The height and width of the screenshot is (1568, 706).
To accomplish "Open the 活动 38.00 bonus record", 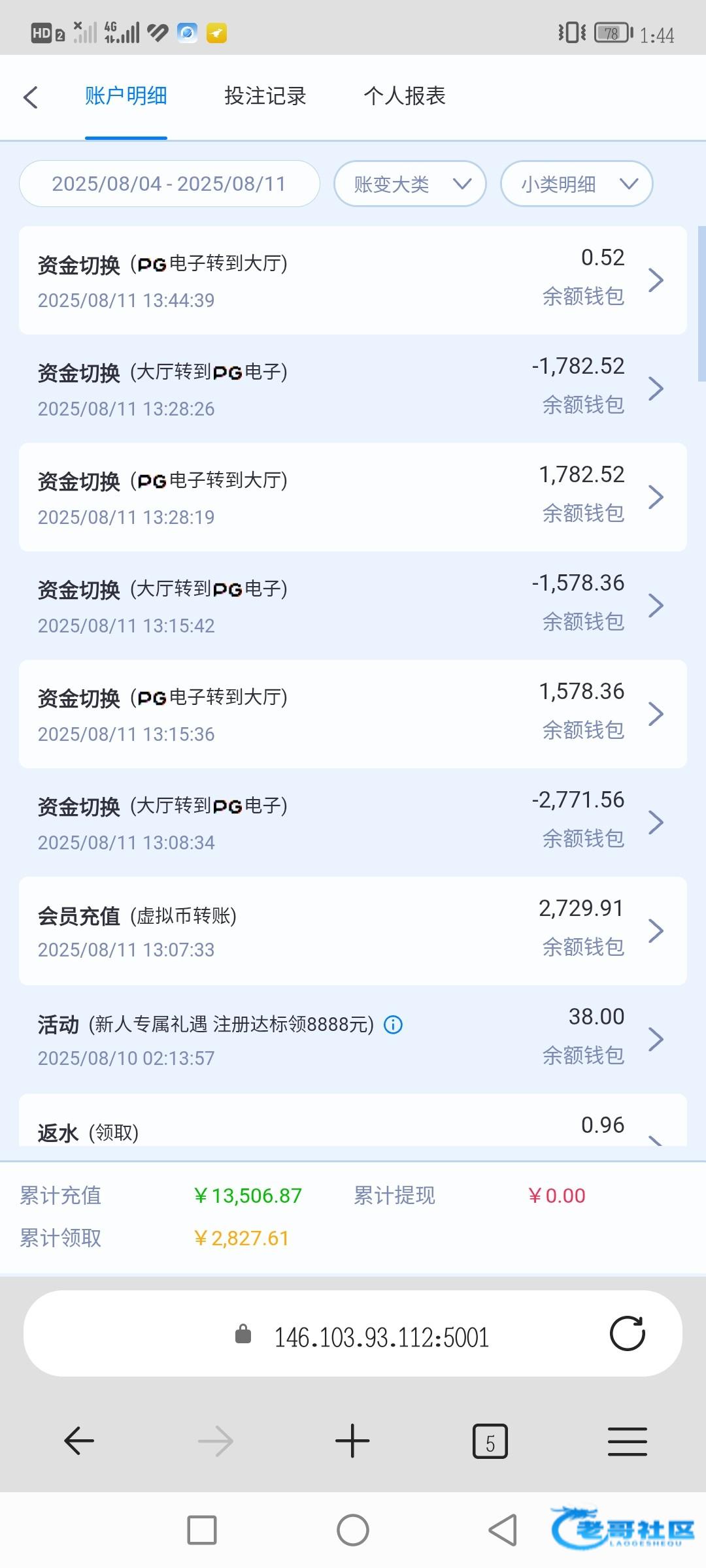I will click(x=353, y=1039).
